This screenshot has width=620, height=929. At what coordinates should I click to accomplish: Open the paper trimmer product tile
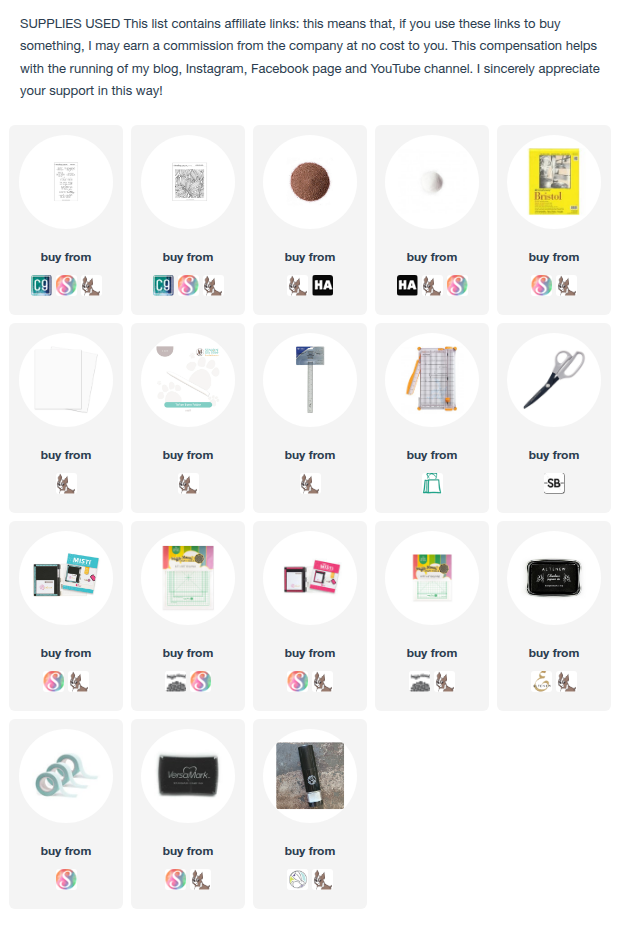pyautogui.click(x=431, y=380)
